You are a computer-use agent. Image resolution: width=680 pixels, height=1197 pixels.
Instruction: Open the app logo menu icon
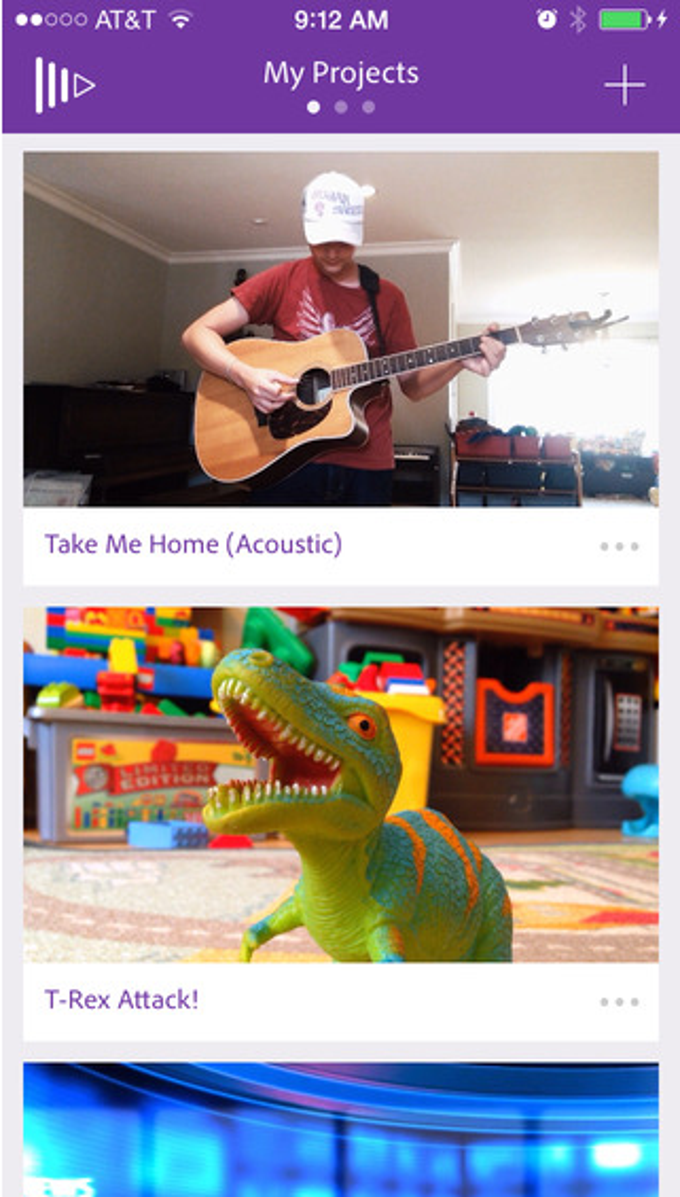point(63,86)
